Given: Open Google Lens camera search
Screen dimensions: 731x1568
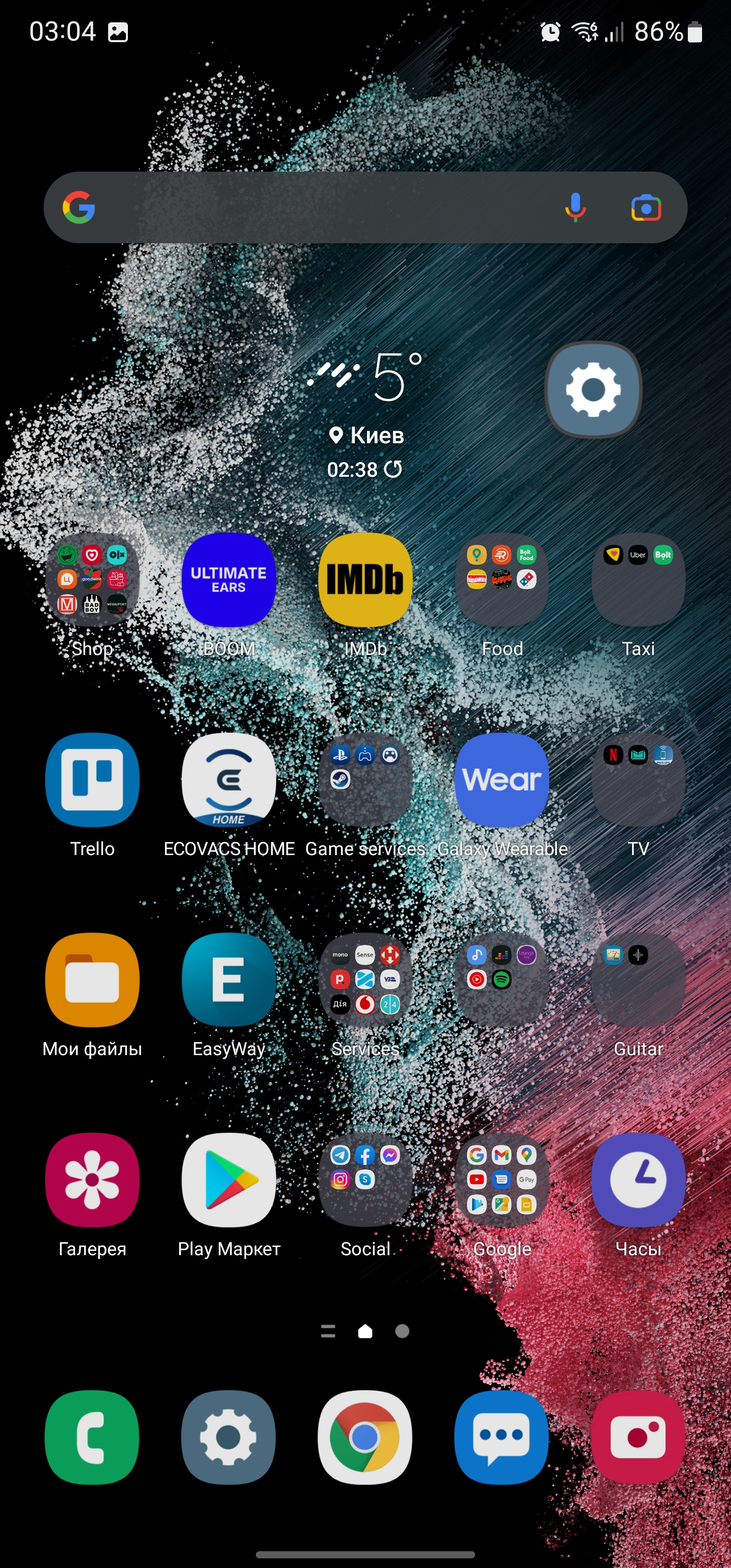Looking at the screenshot, I should (x=646, y=208).
